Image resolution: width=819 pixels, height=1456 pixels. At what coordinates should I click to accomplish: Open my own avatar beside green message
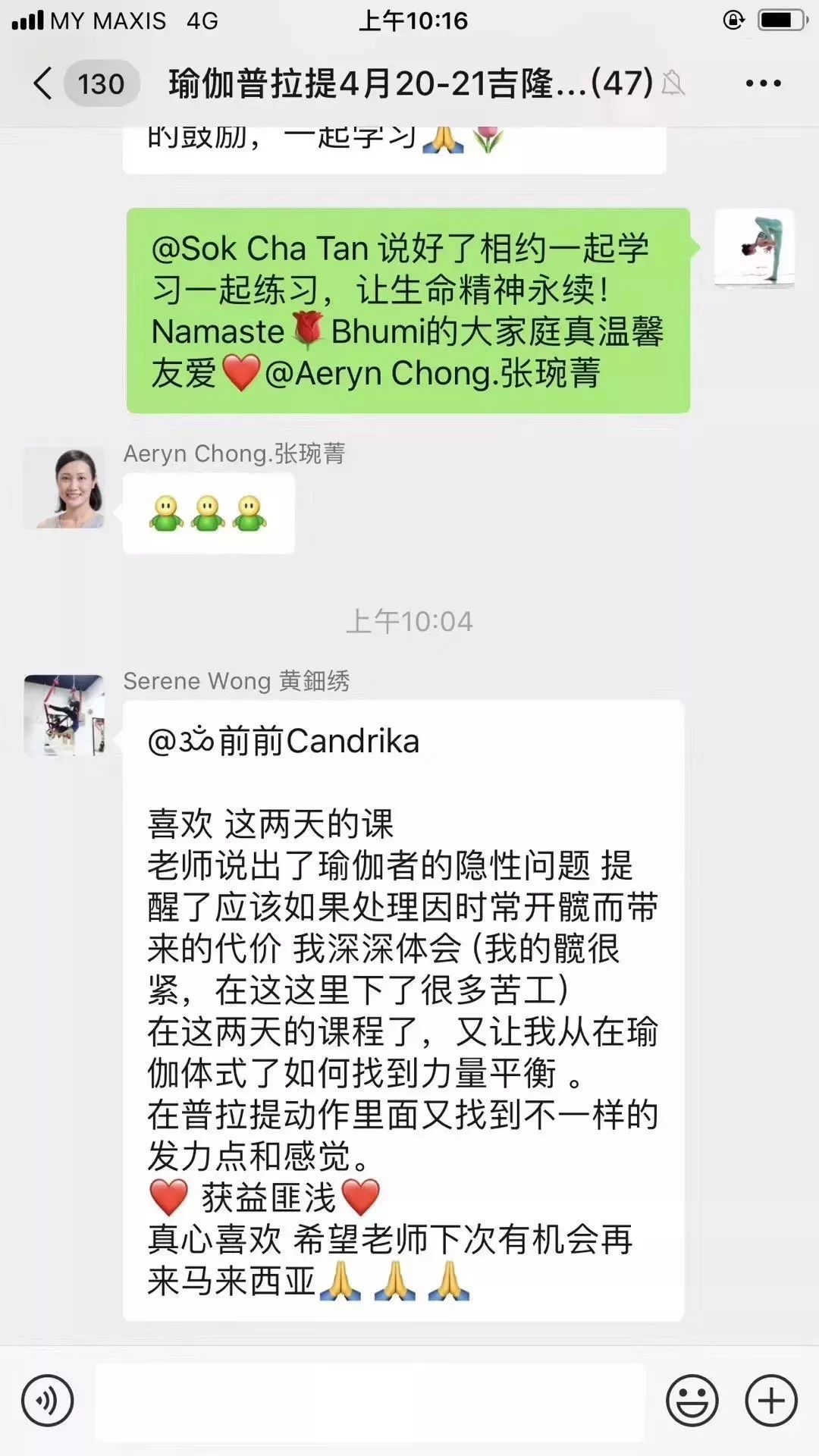(x=755, y=248)
